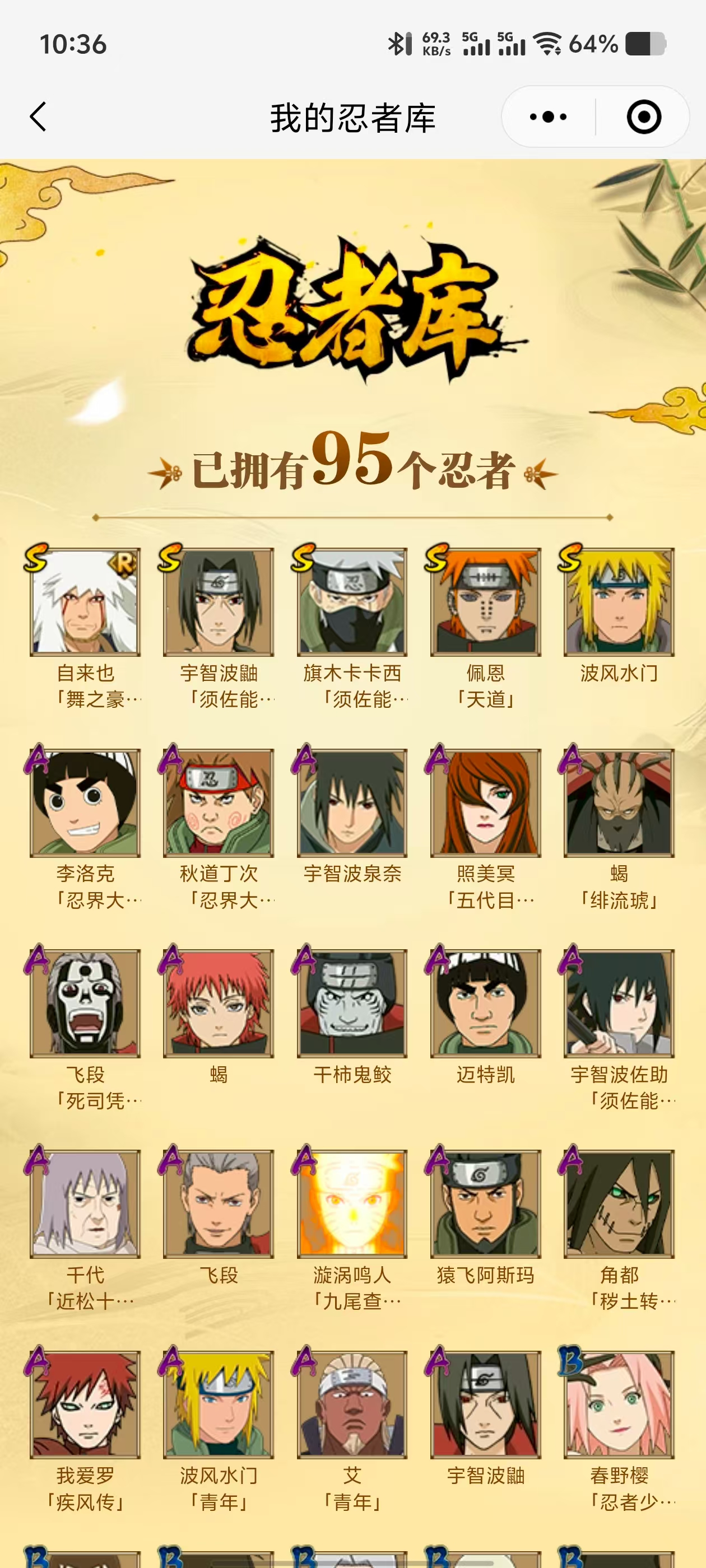Open the mini program more-options menu
Image resolution: width=706 pixels, height=1568 pixels.
point(547,116)
